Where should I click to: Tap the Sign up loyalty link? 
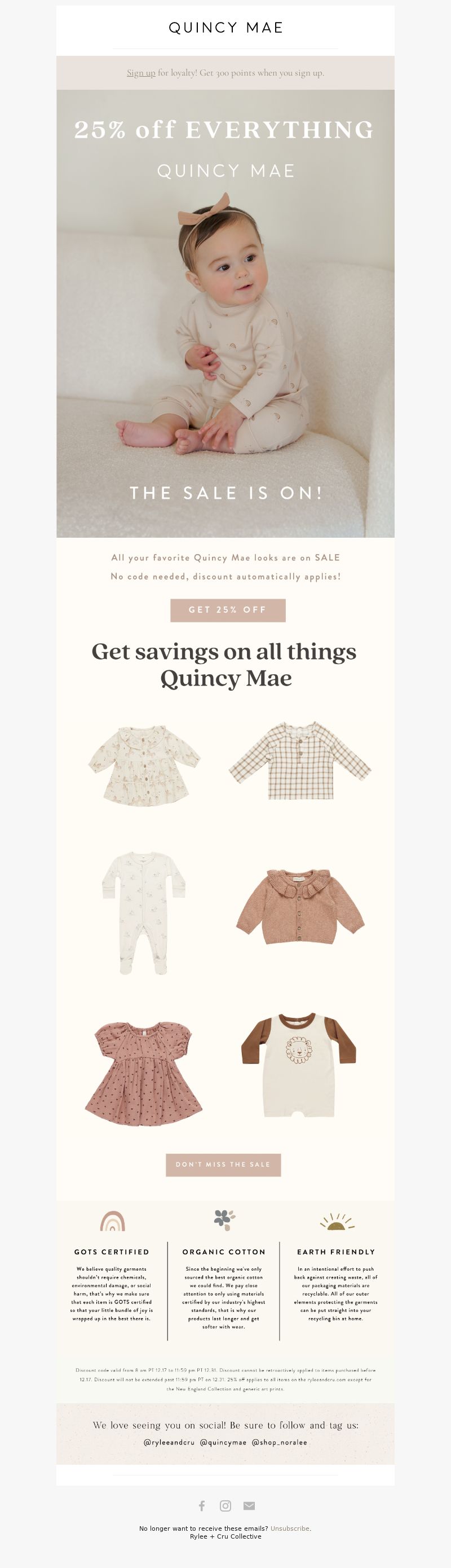coord(140,73)
